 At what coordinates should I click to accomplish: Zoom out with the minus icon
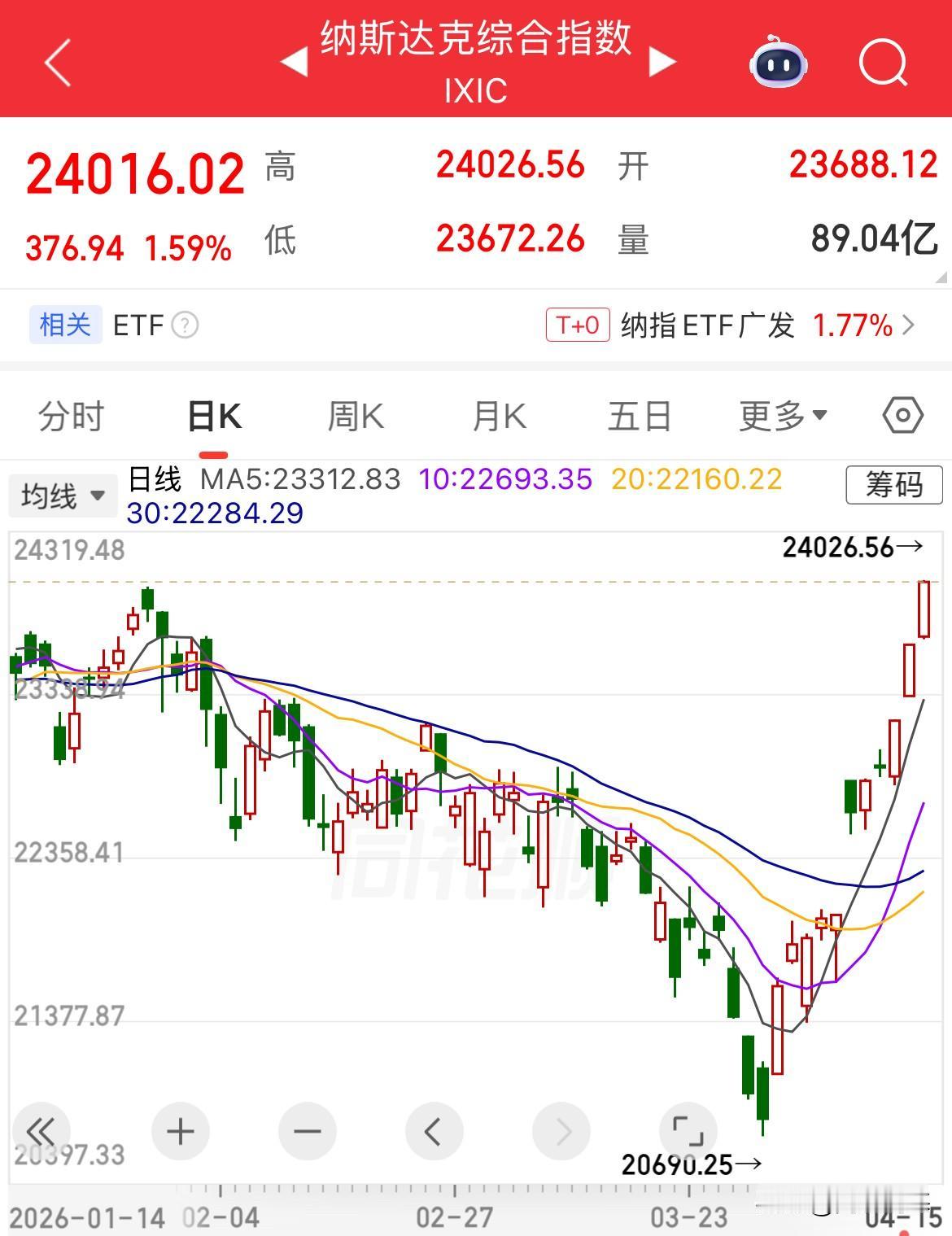tap(306, 1131)
